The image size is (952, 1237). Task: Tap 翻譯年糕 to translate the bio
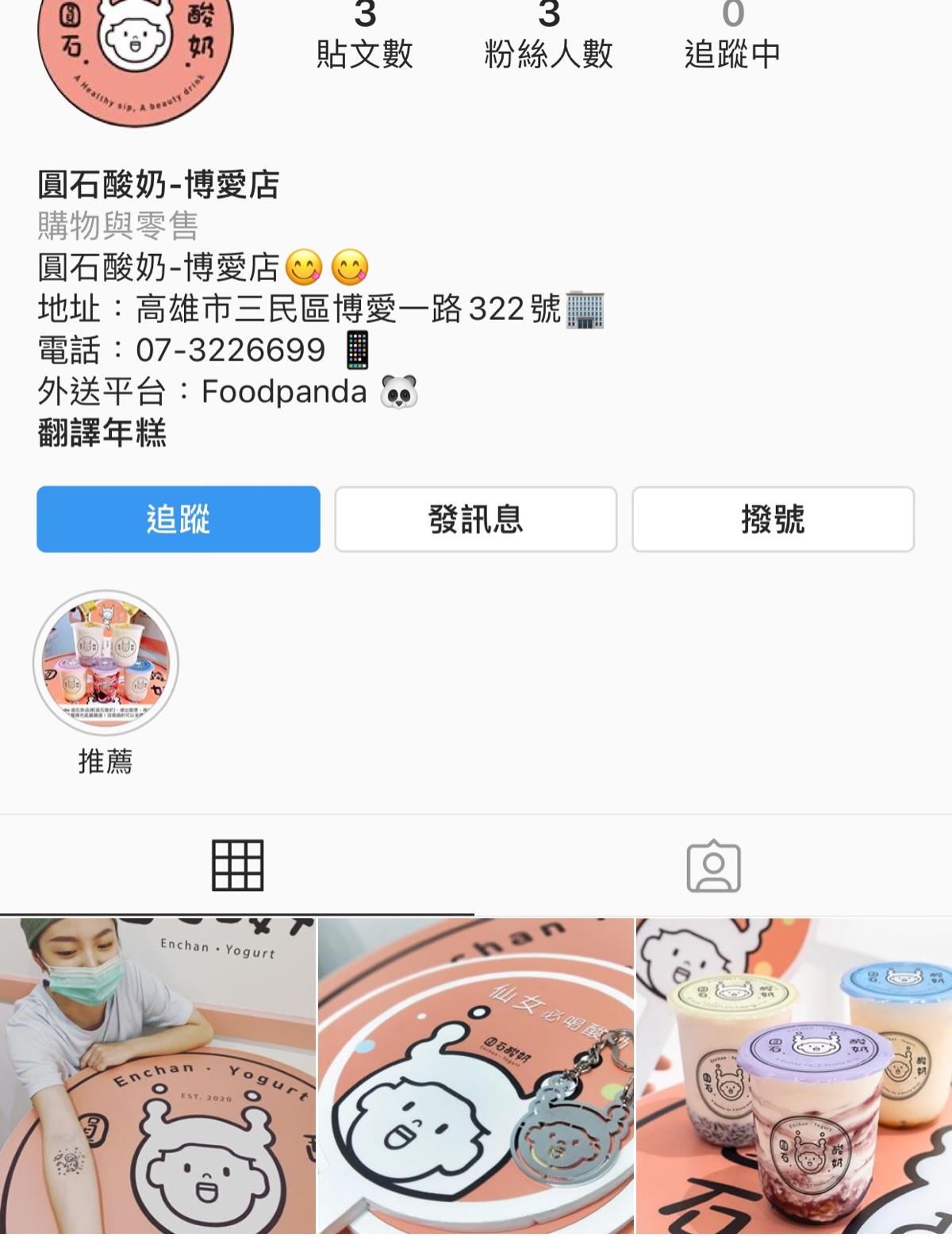tap(102, 433)
